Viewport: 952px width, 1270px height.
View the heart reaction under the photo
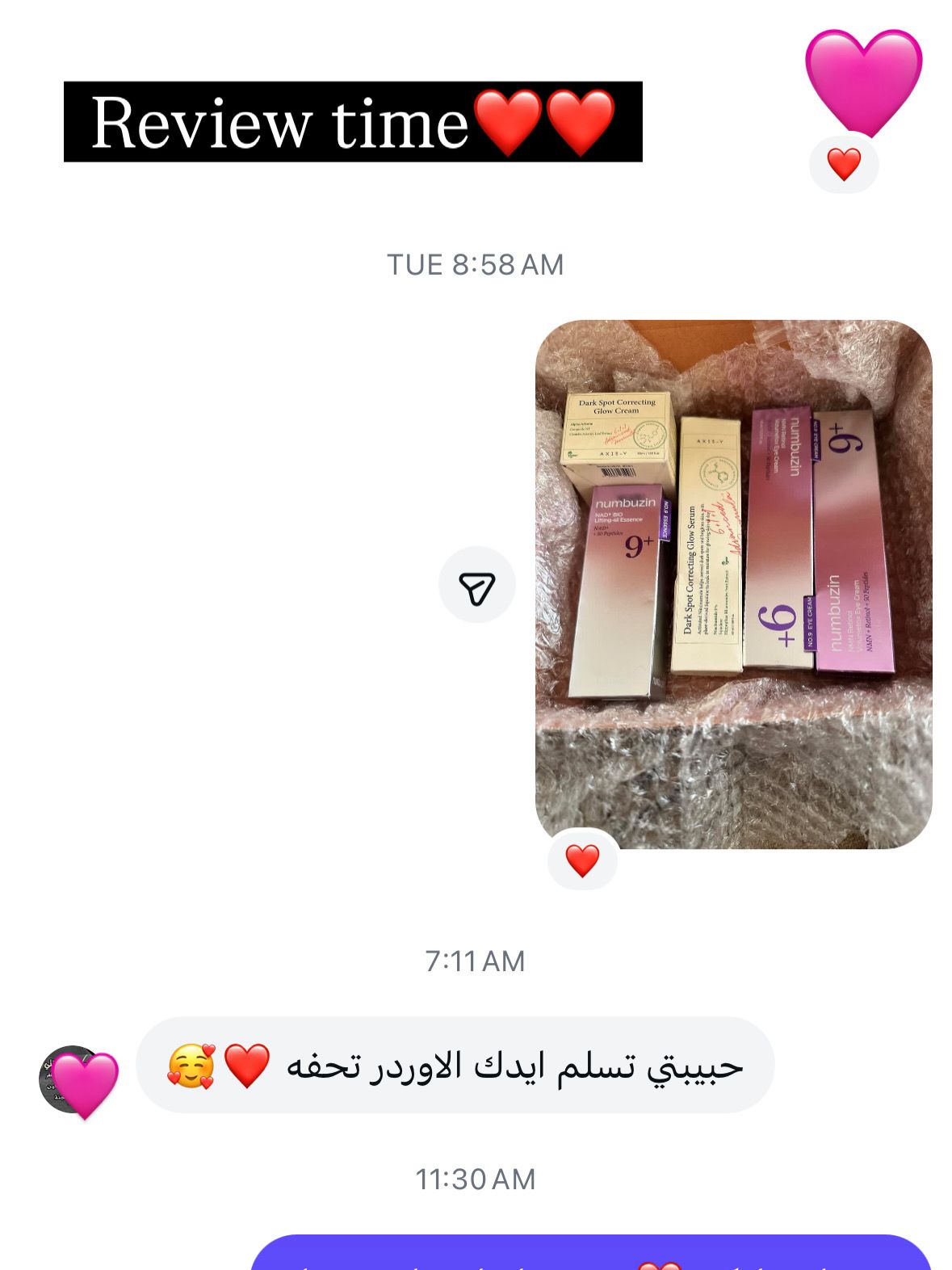click(x=582, y=860)
